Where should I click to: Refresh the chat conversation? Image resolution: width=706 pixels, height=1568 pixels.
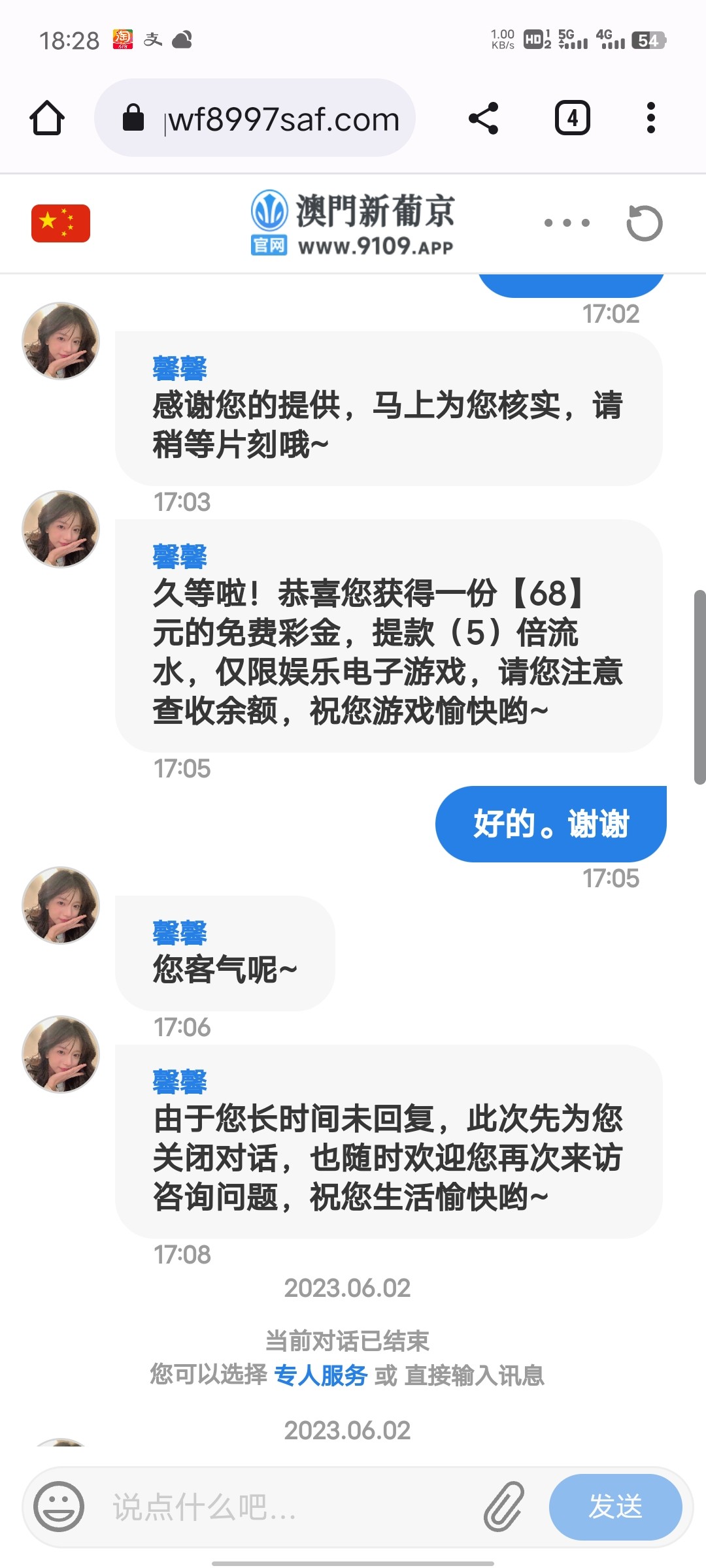coord(645,223)
